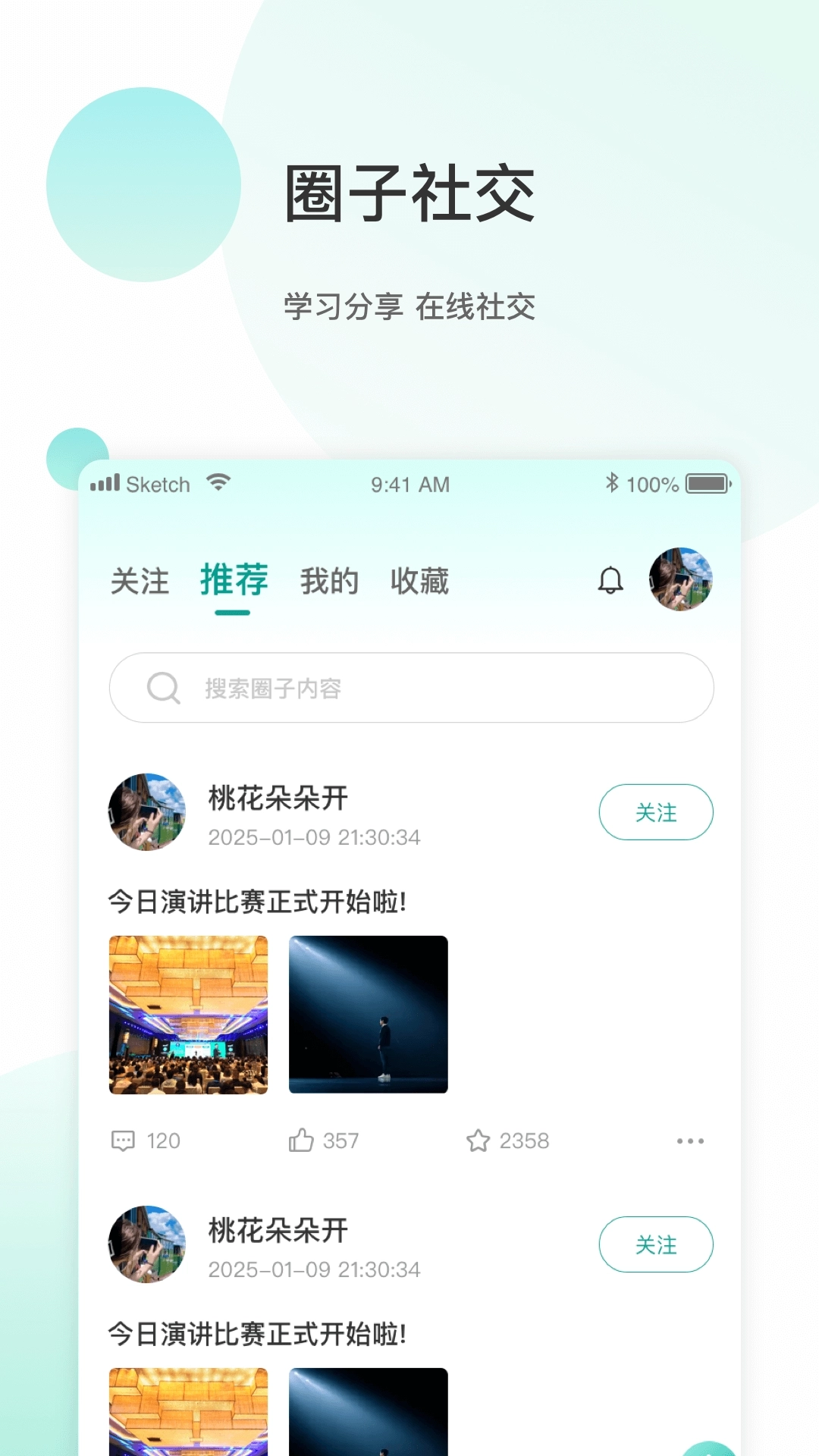Like the first post with the thumbs-up icon

(x=303, y=1140)
